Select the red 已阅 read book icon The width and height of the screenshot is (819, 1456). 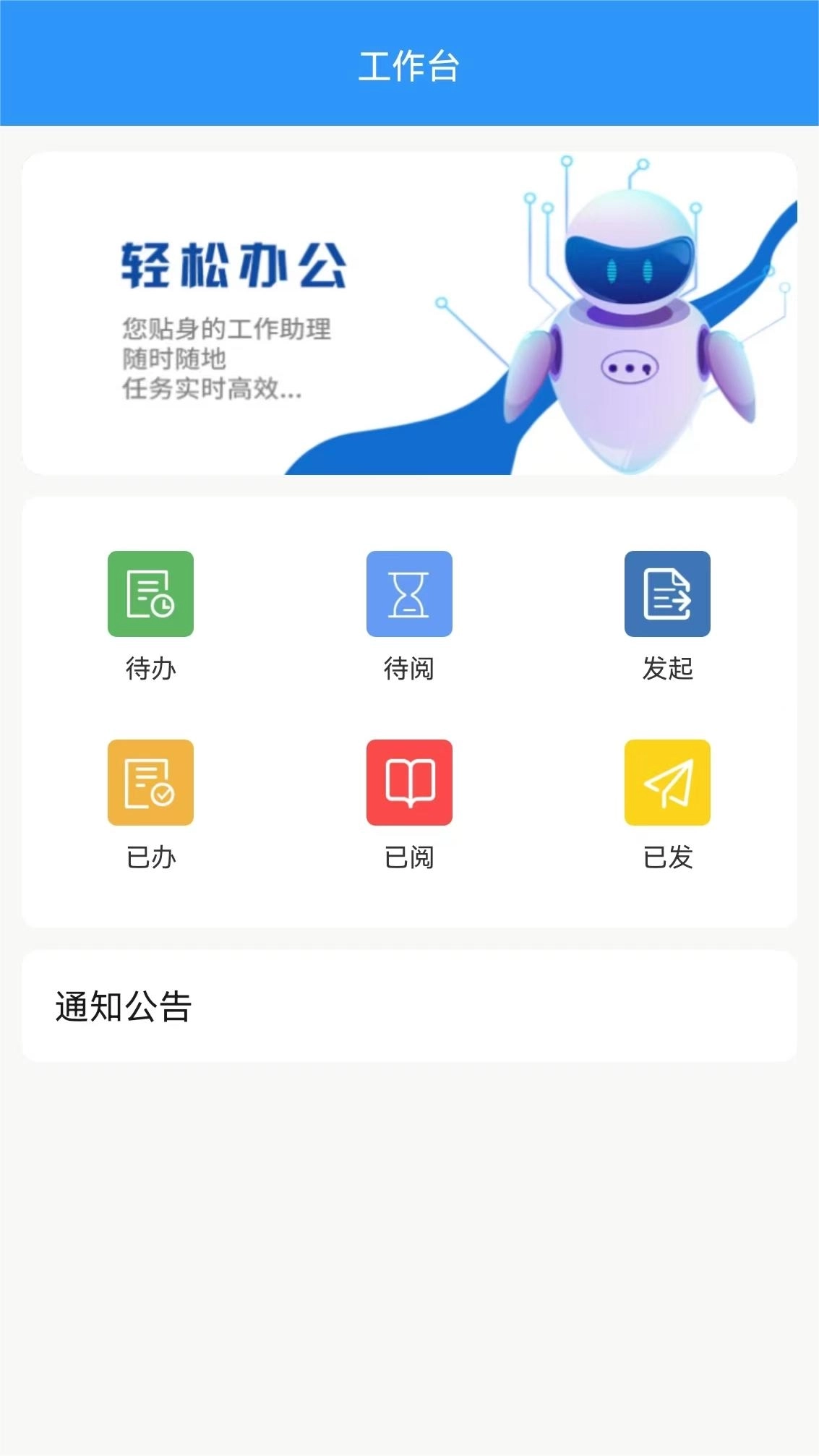point(409,783)
